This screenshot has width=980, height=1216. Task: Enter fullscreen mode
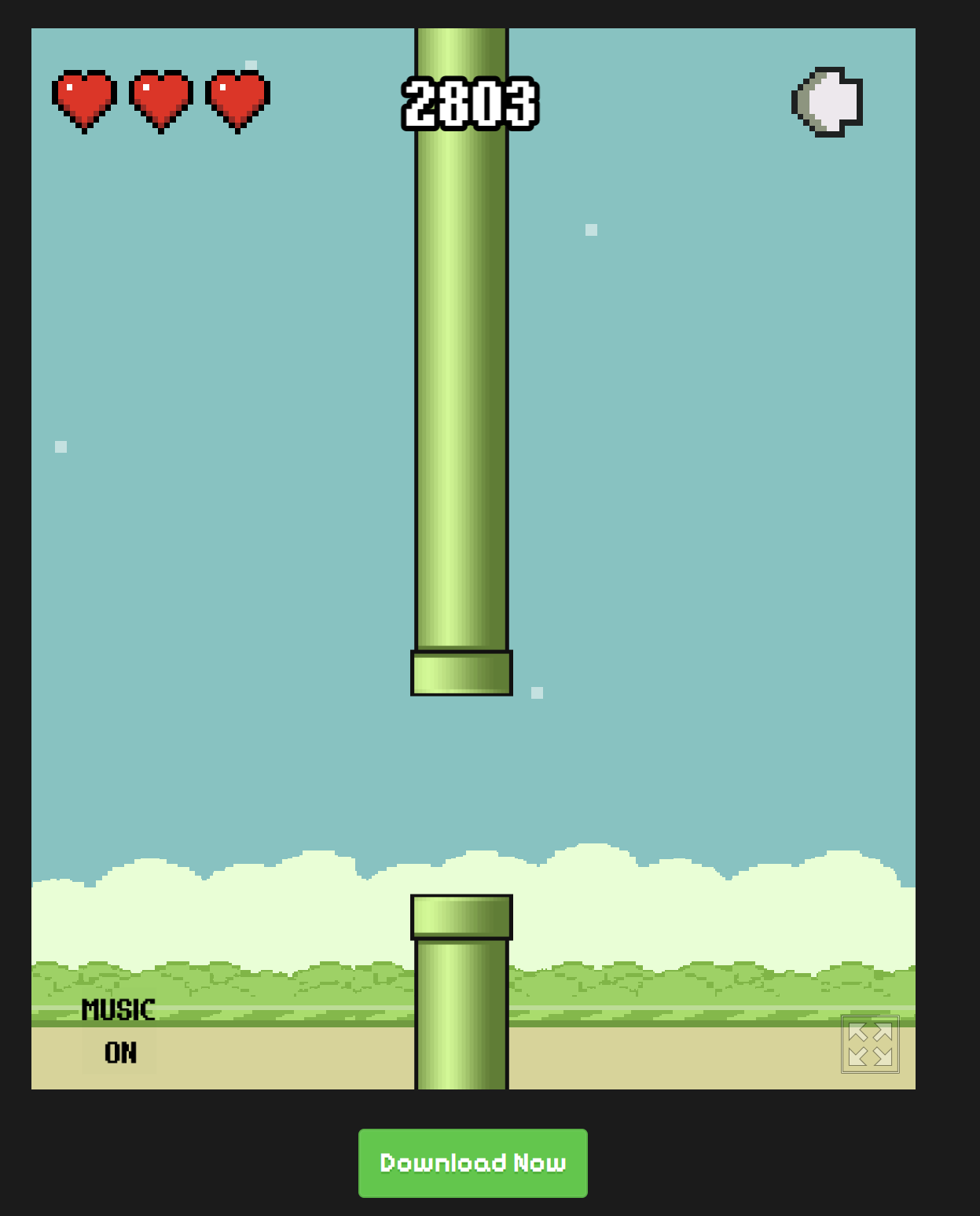[870, 1044]
